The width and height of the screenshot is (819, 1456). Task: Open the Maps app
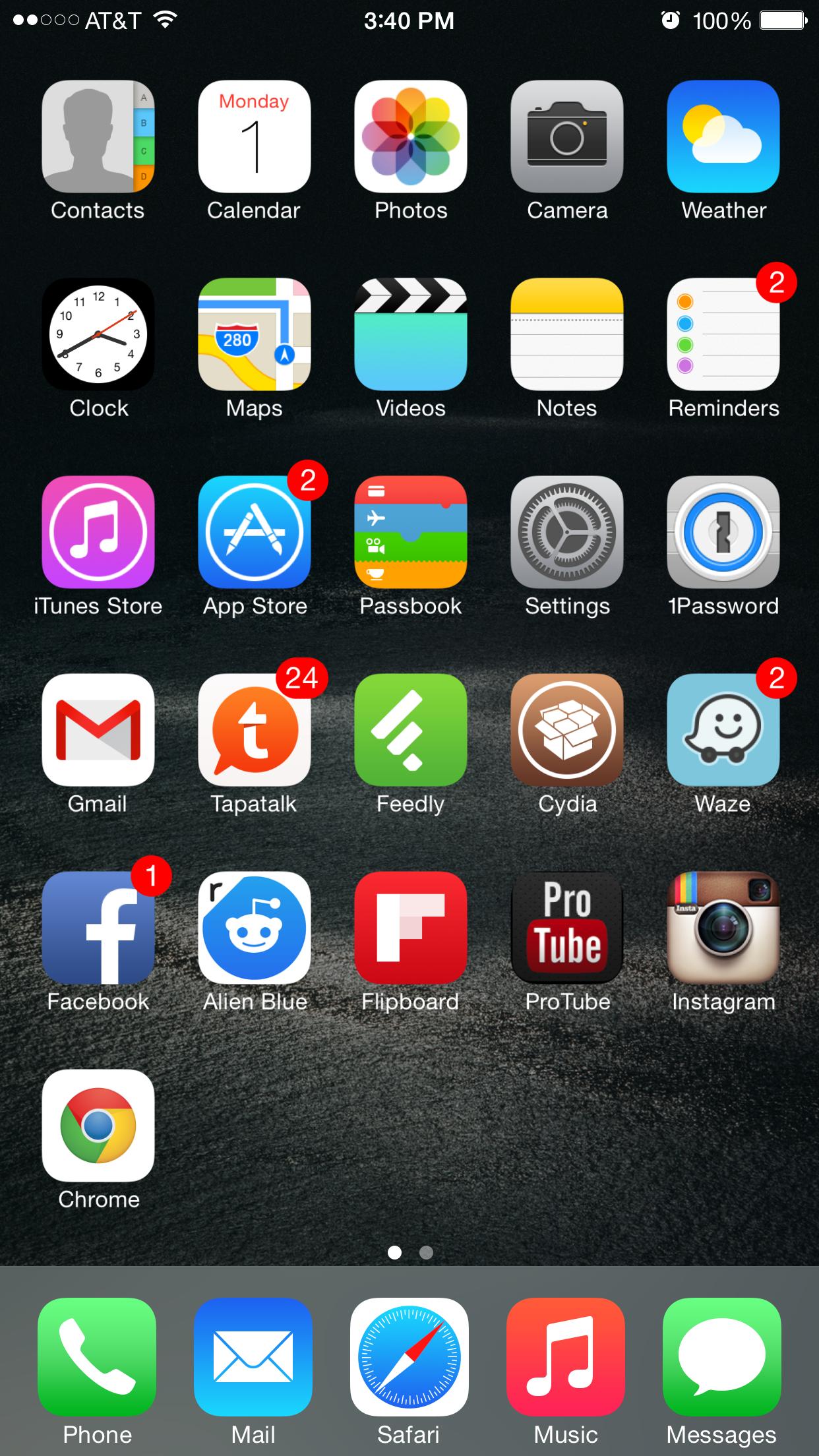tap(255, 334)
